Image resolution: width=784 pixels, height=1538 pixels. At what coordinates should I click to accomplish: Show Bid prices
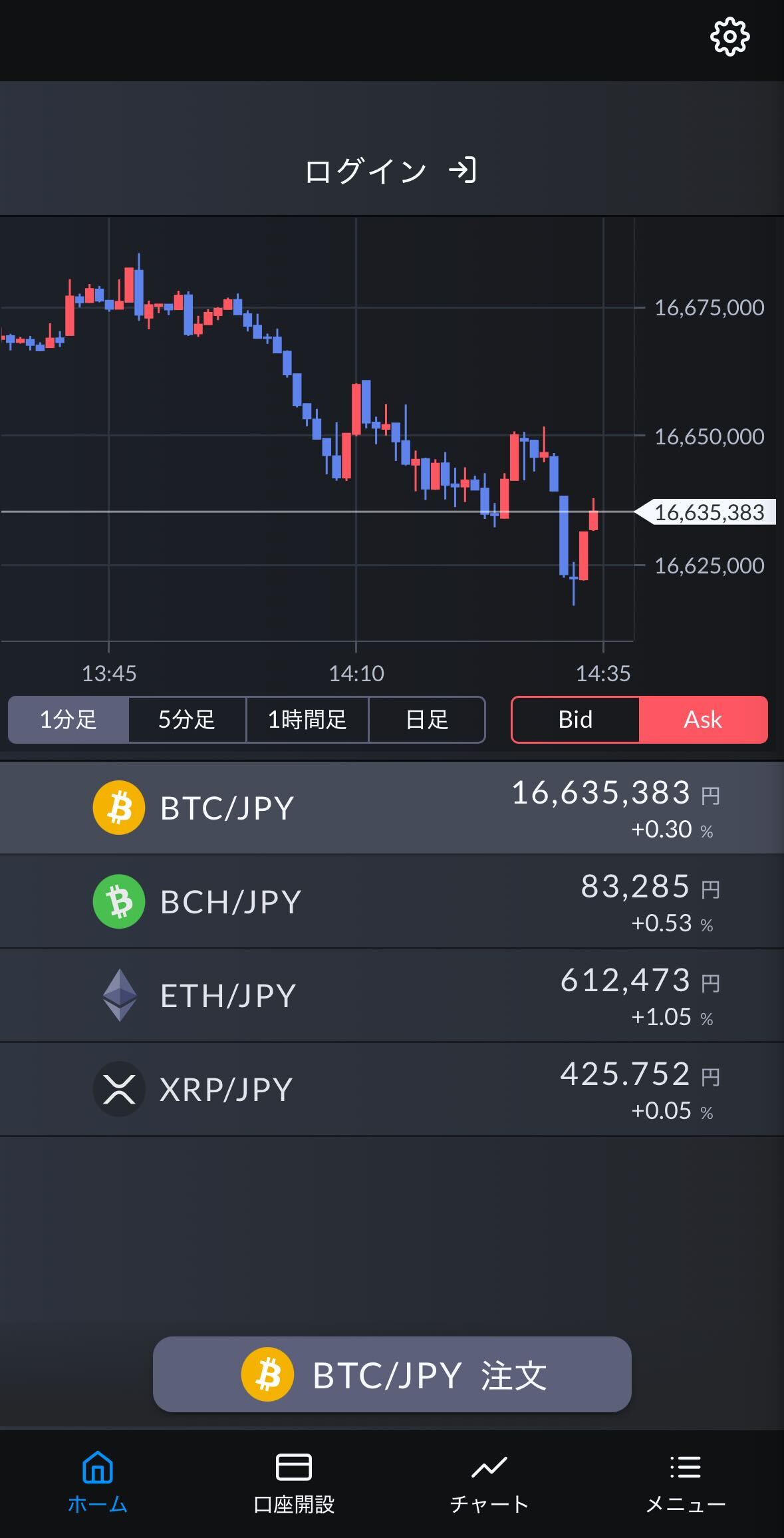coord(575,719)
